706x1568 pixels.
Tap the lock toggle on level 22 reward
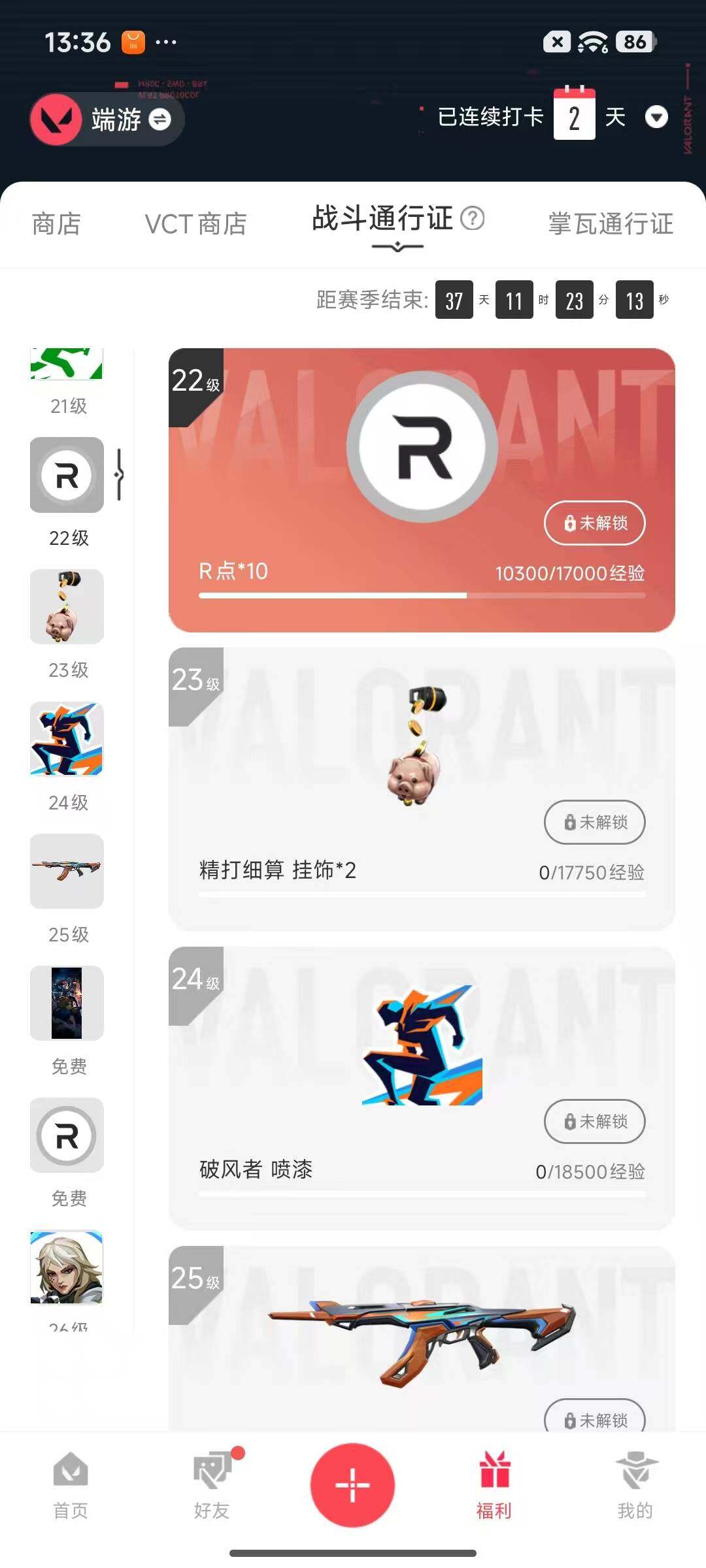point(594,523)
